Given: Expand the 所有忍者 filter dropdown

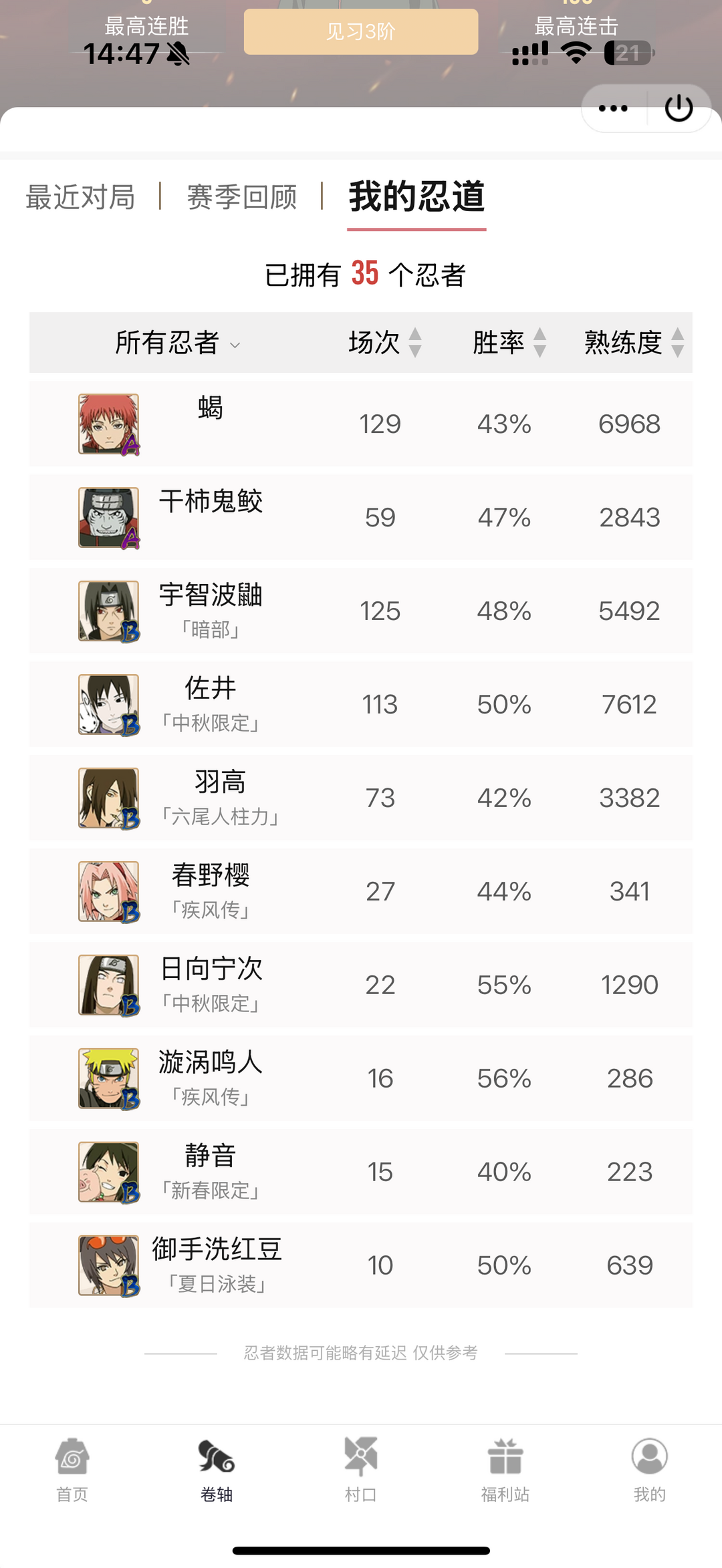Looking at the screenshot, I should (x=178, y=343).
